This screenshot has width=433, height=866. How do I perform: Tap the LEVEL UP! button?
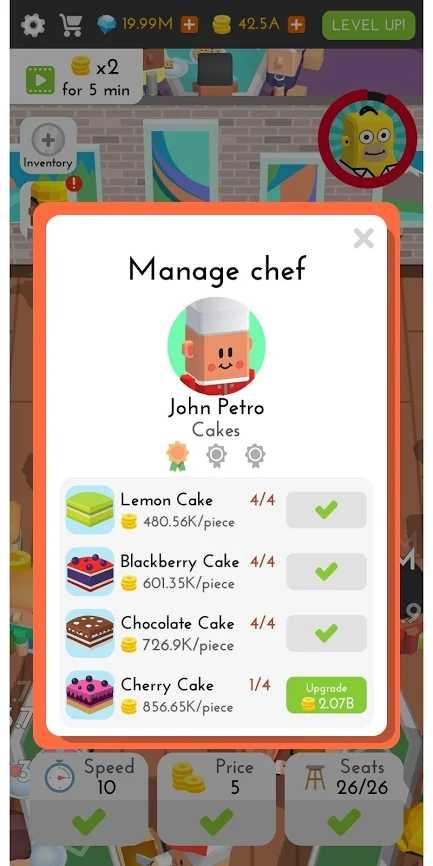[x=368, y=25]
